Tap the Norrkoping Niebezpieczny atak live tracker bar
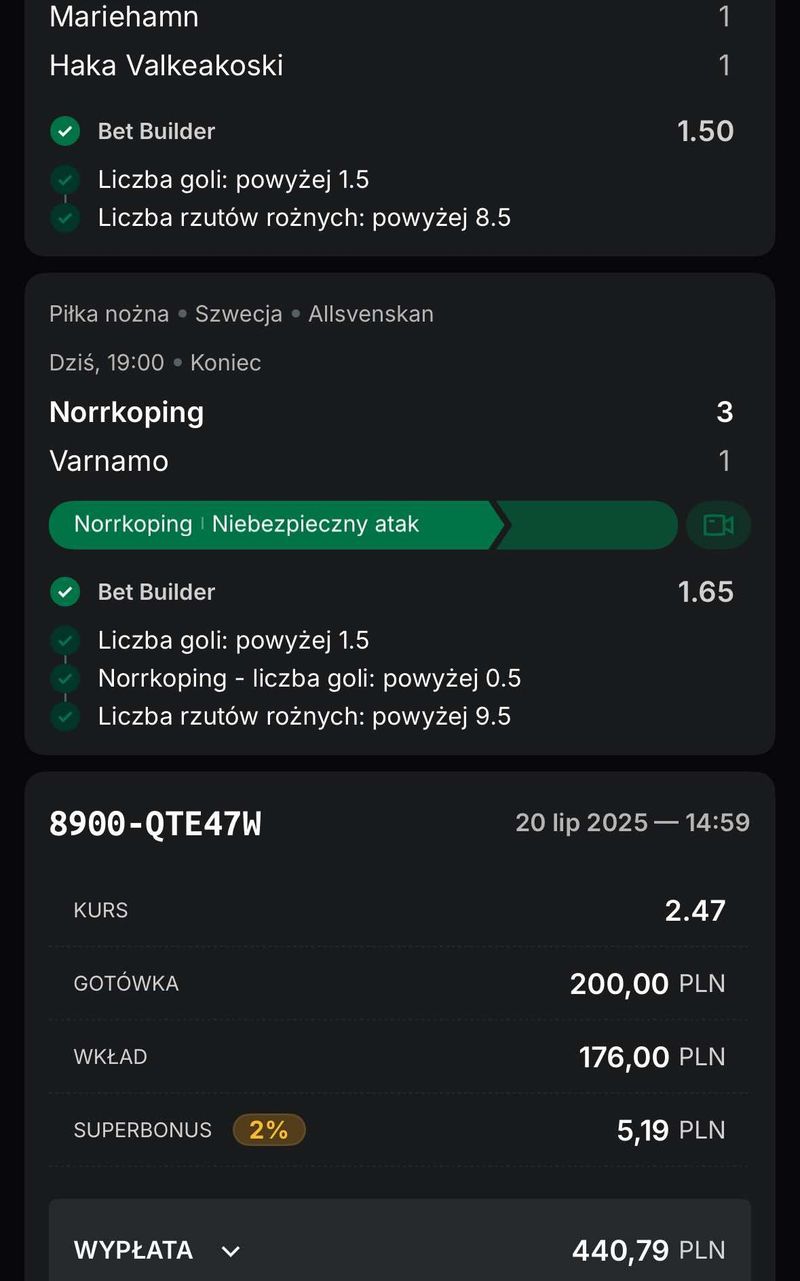The width and height of the screenshot is (800, 1281). point(362,525)
